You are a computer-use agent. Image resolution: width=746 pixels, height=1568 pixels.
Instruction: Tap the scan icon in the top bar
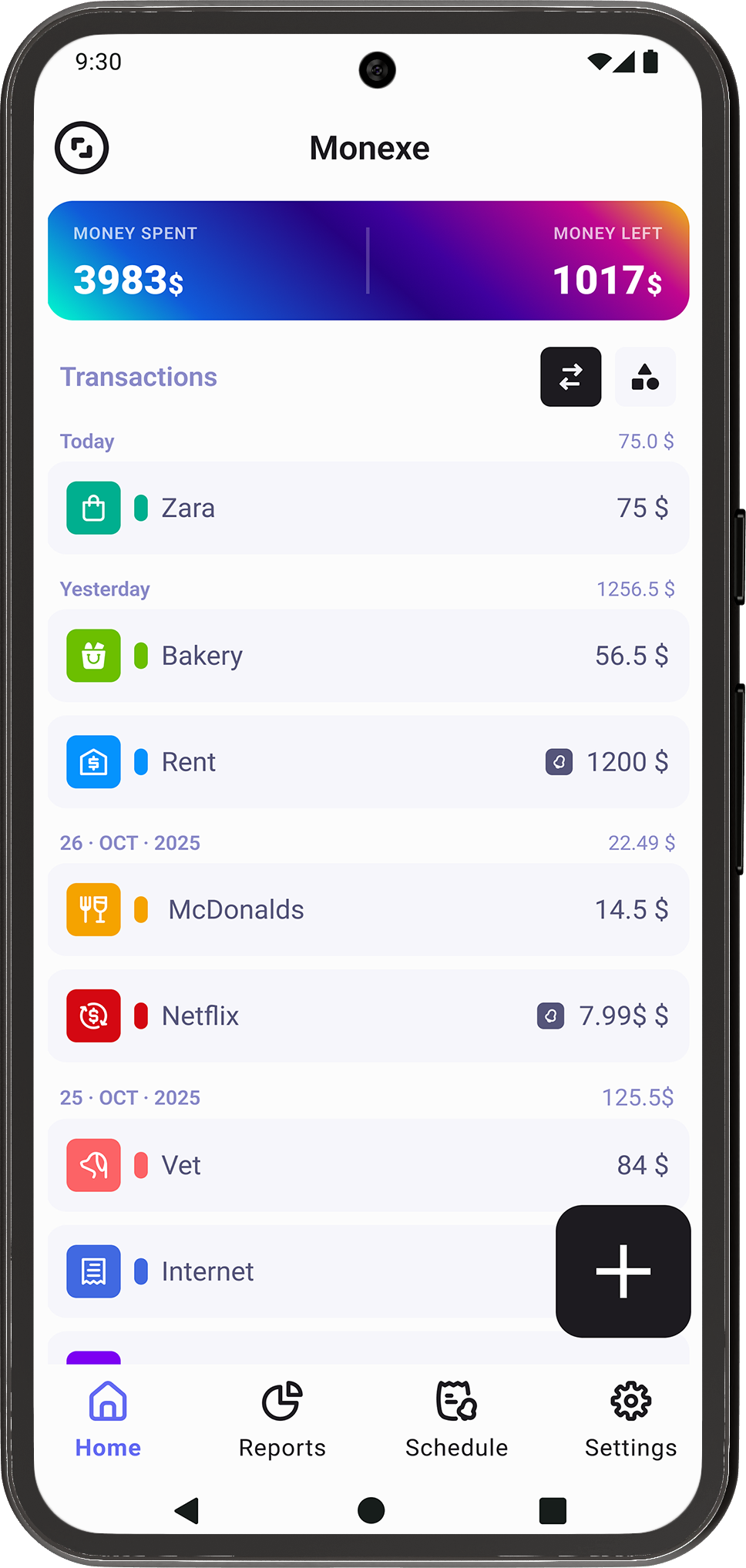(82, 148)
